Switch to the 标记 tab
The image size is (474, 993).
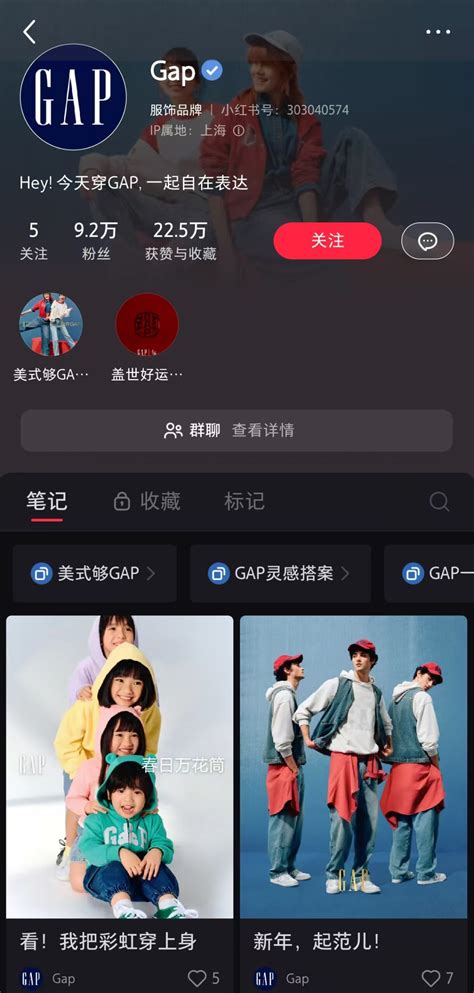(244, 502)
